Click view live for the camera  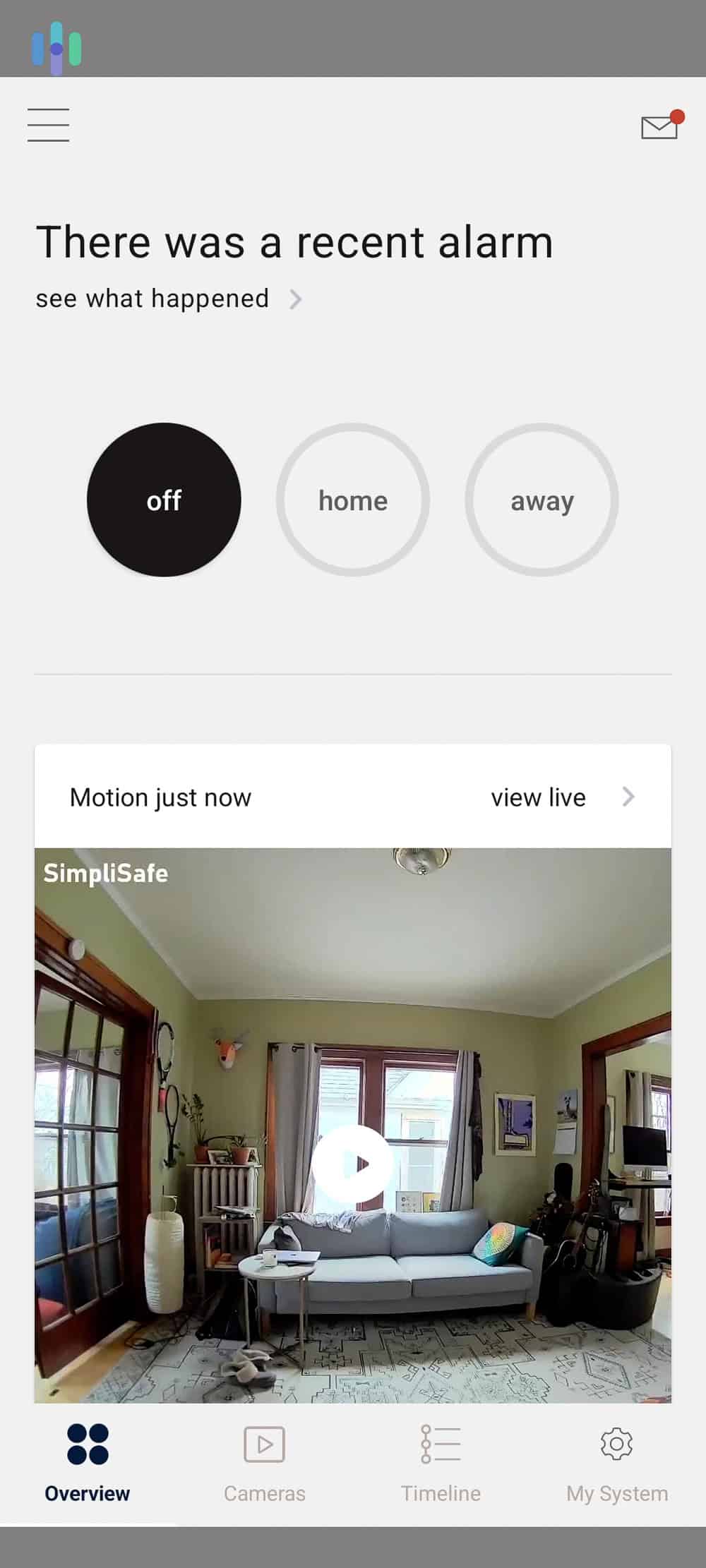pyautogui.click(x=537, y=797)
